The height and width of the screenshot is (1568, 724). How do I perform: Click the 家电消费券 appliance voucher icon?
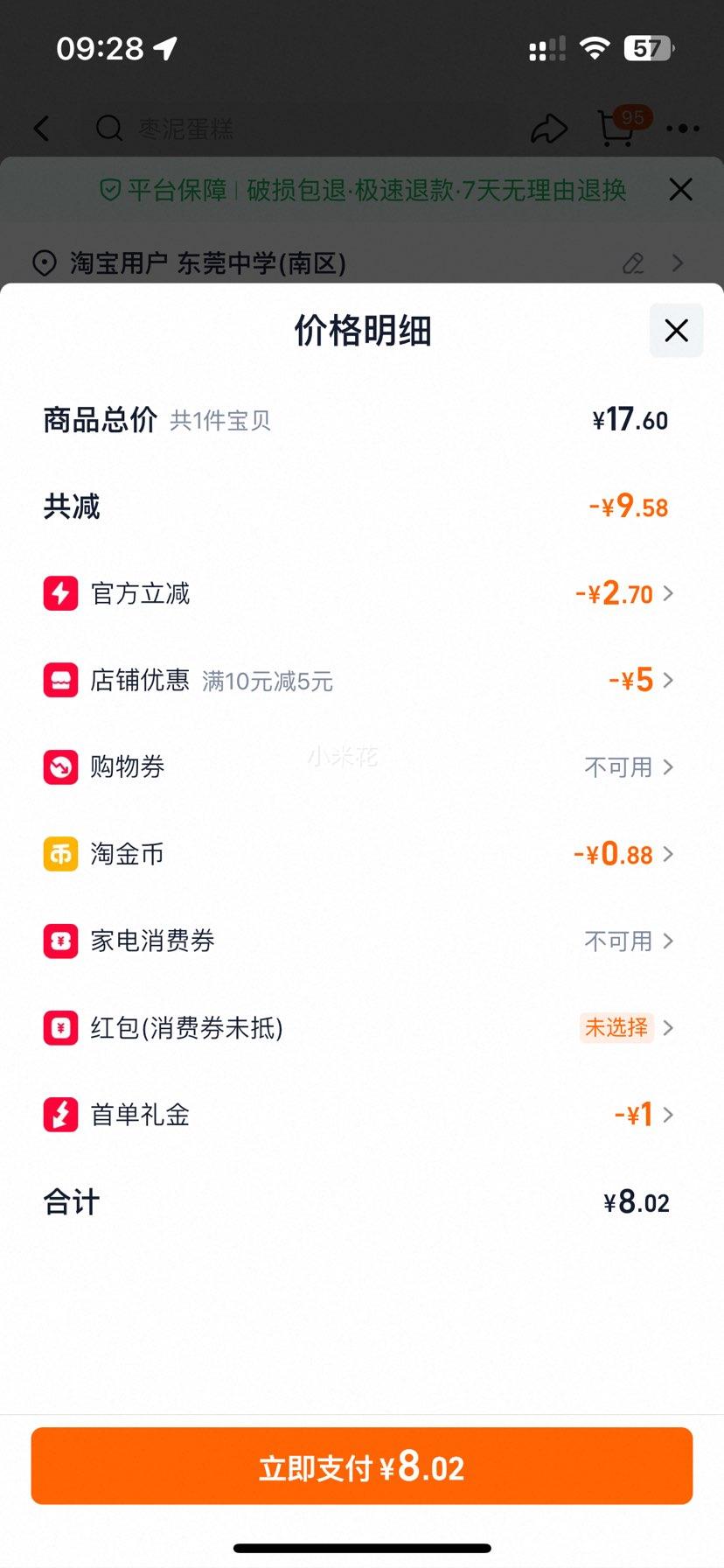pos(59,941)
